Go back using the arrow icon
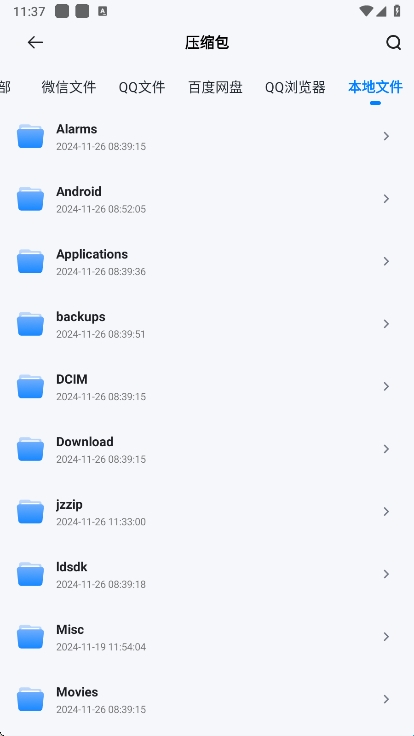Screen dimensions: 414x736 coord(35,43)
